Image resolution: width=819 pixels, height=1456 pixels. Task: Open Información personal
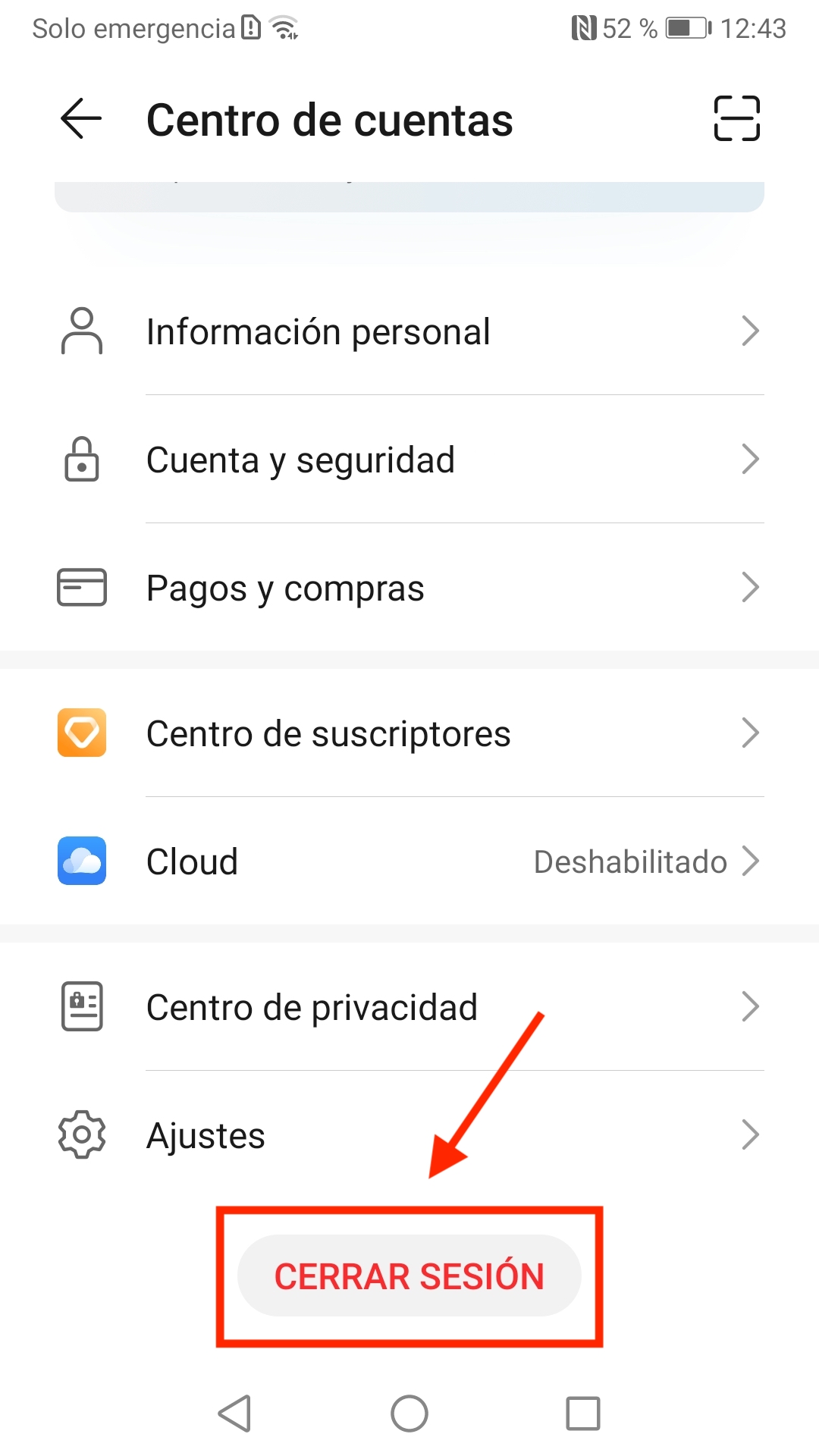[x=409, y=331]
